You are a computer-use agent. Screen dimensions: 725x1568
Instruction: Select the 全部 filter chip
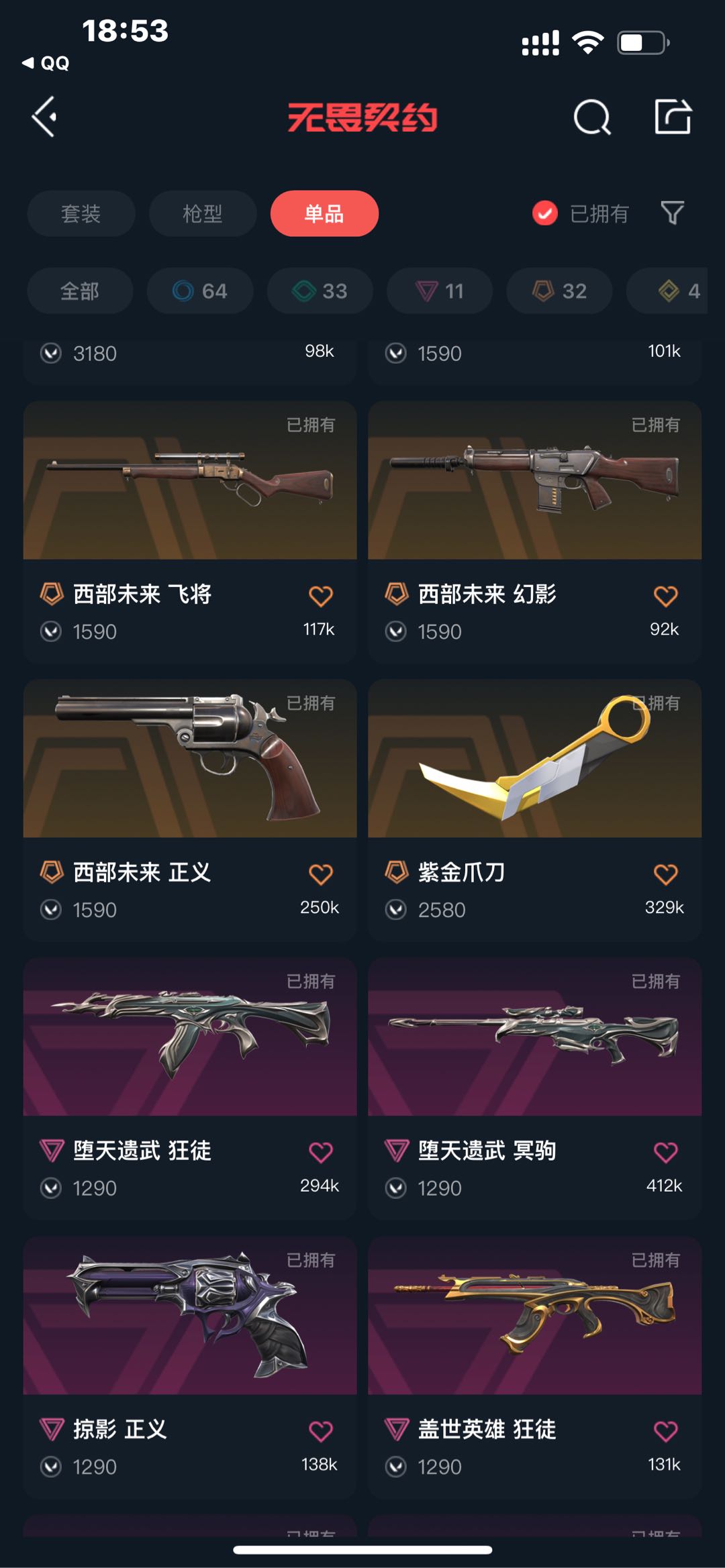[x=79, y=291]
